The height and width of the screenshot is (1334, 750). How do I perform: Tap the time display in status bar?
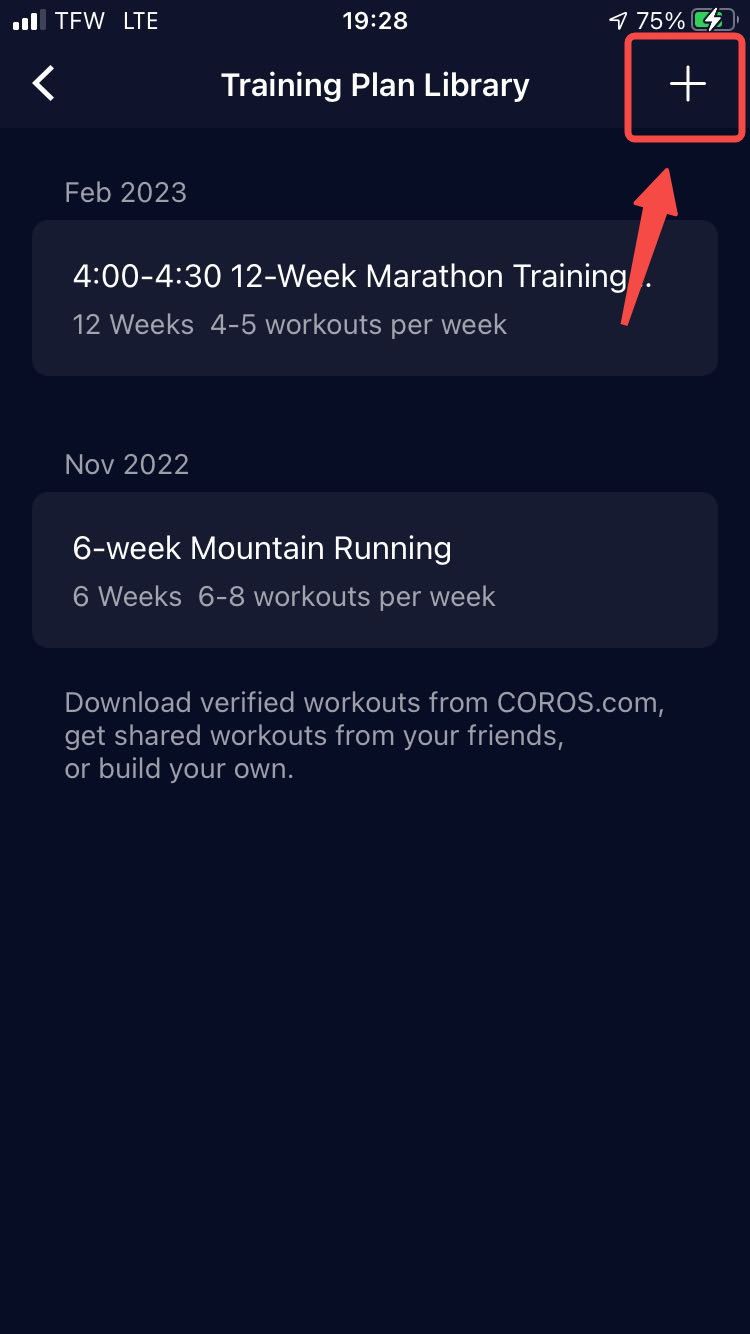click(x=375, y=20)
